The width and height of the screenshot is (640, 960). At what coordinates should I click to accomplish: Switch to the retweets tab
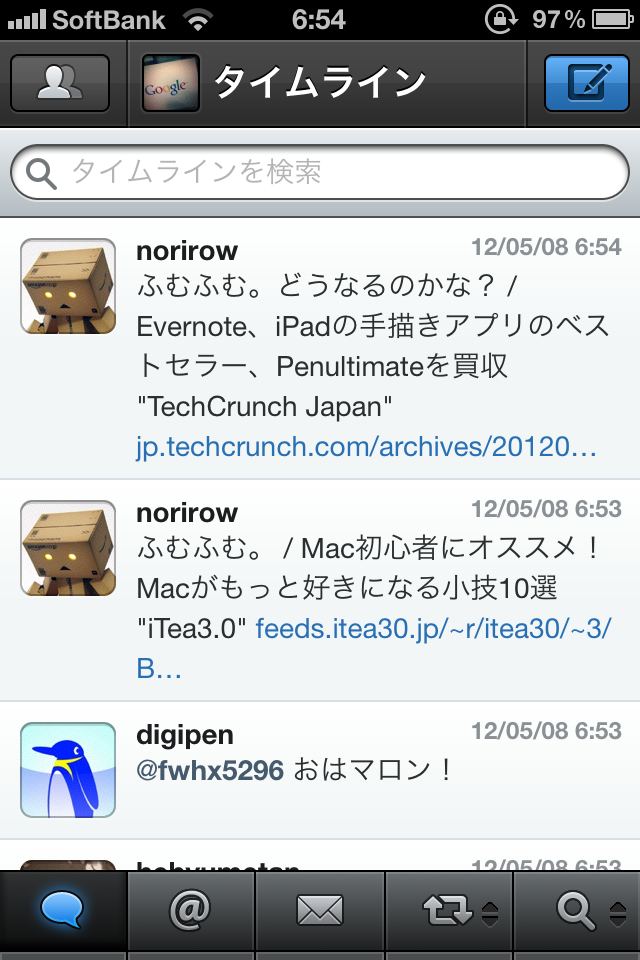[x=448, y=911]
